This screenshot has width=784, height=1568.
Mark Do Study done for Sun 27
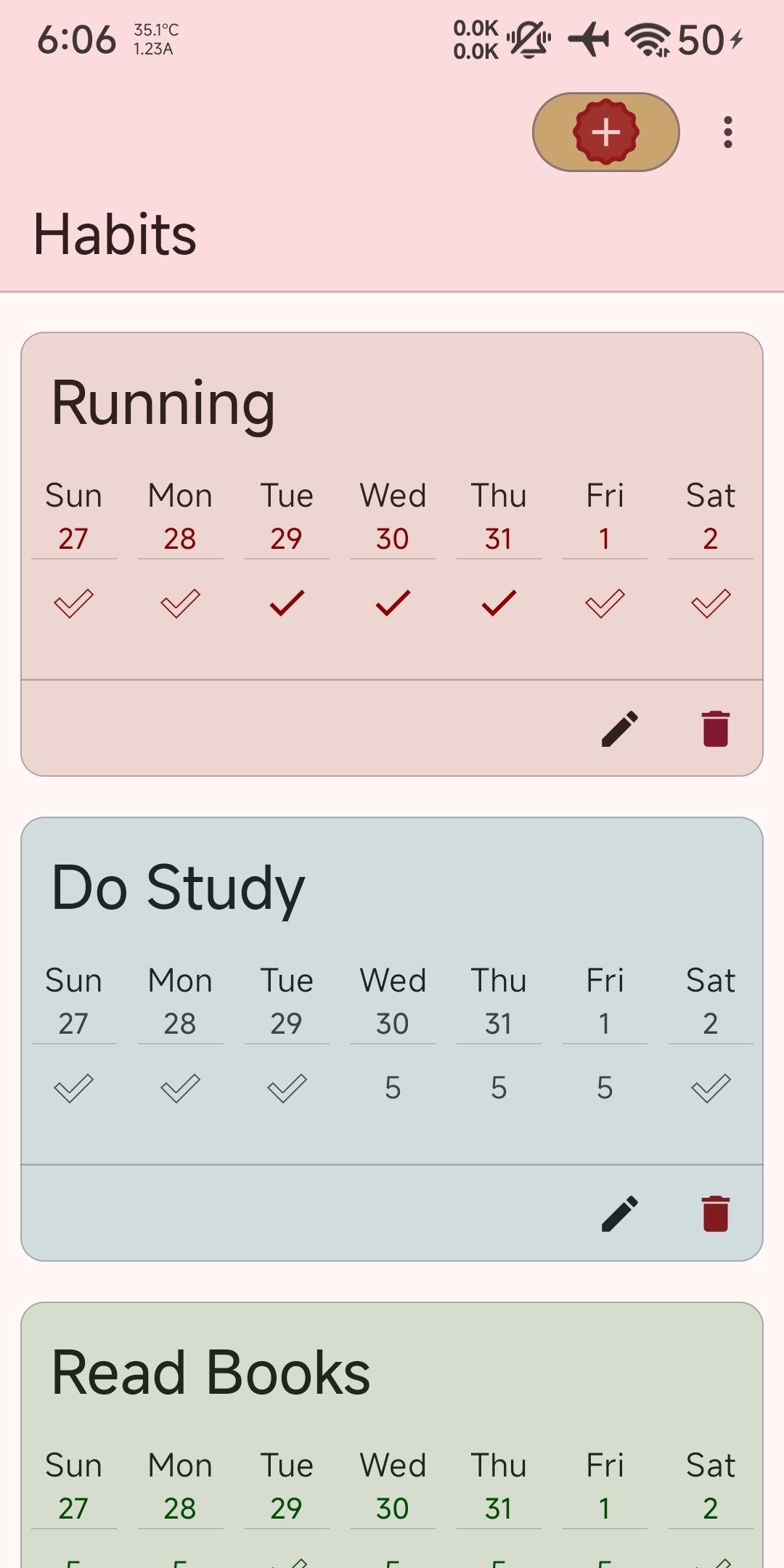(x=74, y=1088)
